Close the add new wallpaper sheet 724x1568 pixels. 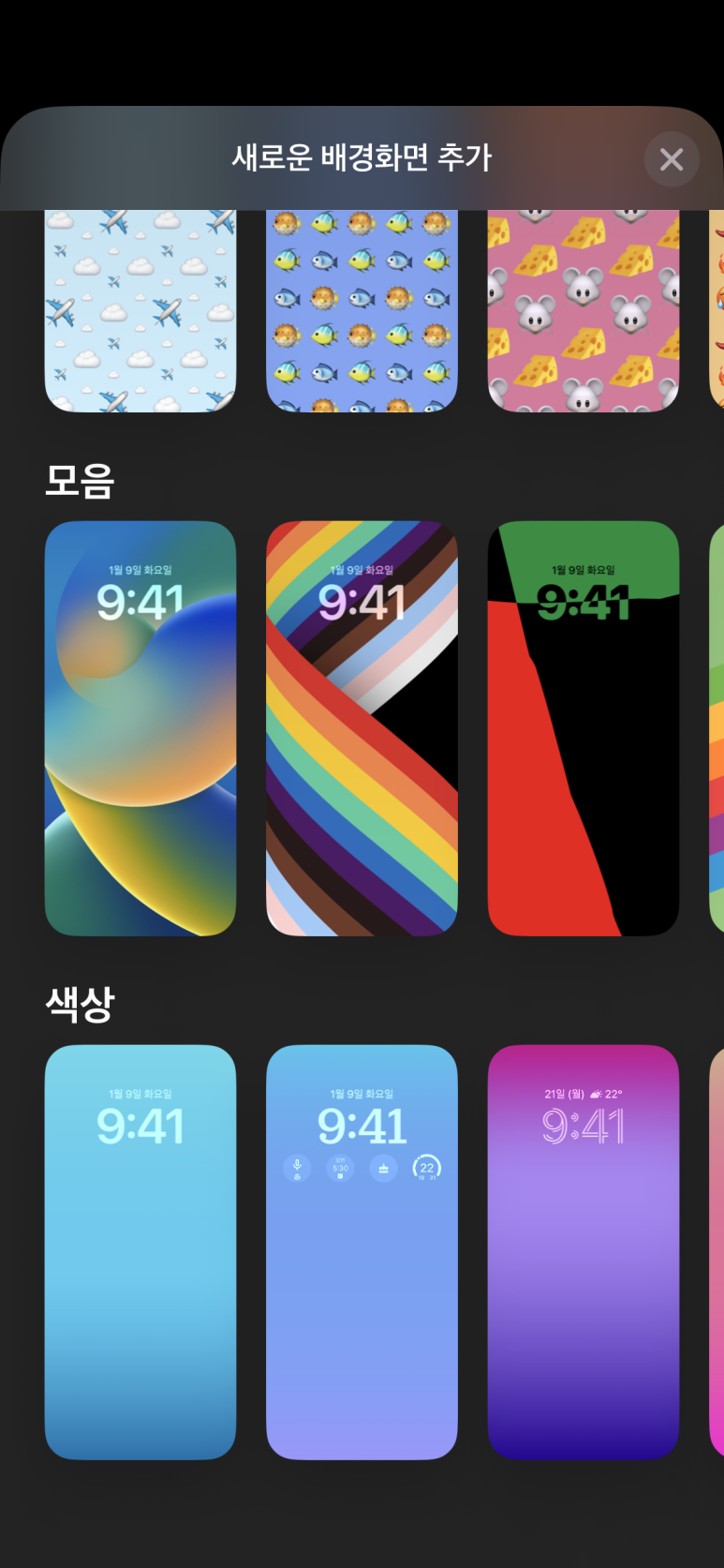tap(671, 159)
